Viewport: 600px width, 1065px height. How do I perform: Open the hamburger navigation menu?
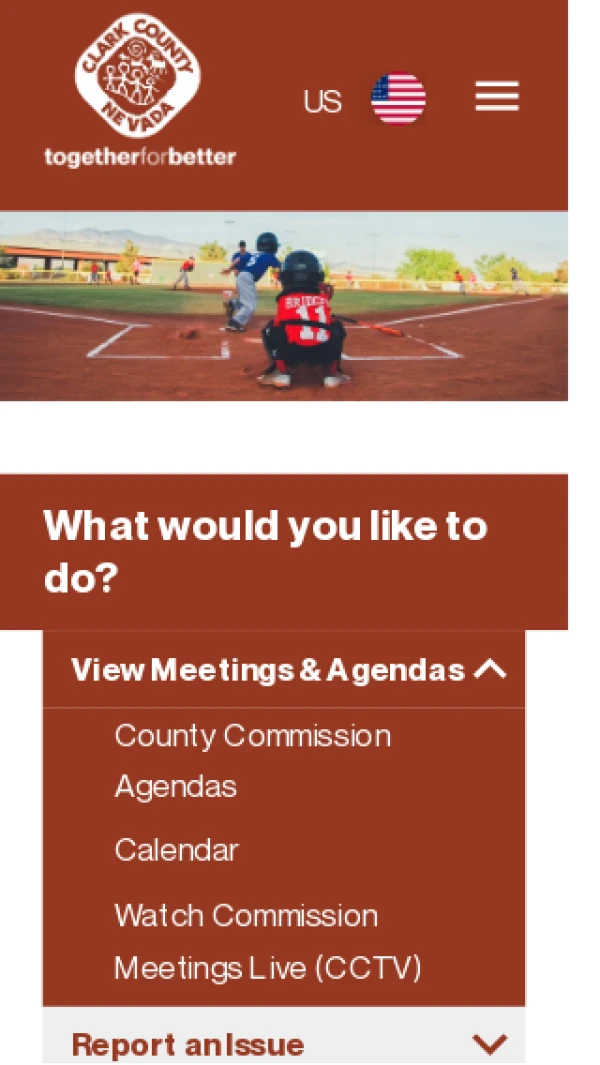[x=496, y=97]
